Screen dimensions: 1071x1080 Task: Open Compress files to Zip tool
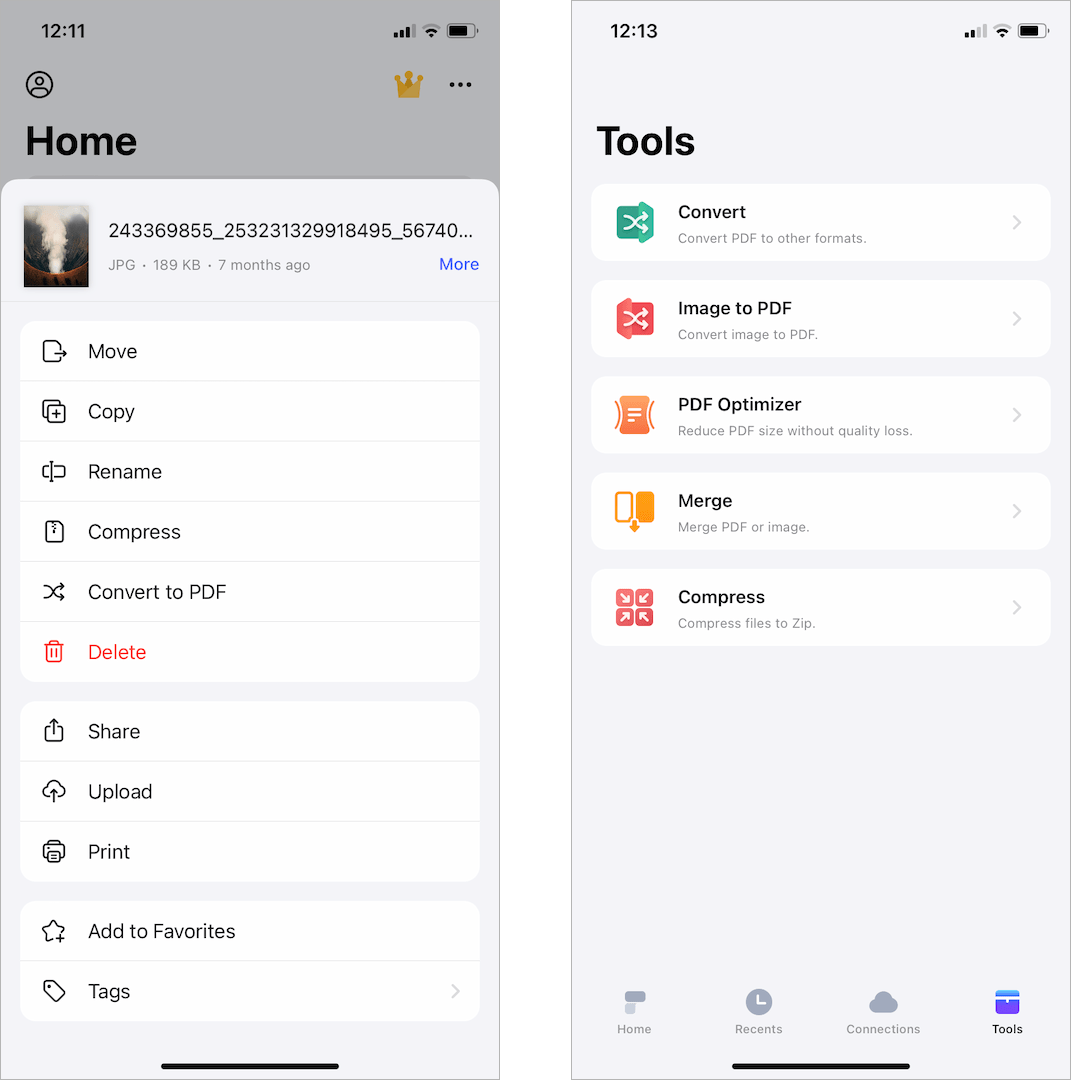pos(820,607)
